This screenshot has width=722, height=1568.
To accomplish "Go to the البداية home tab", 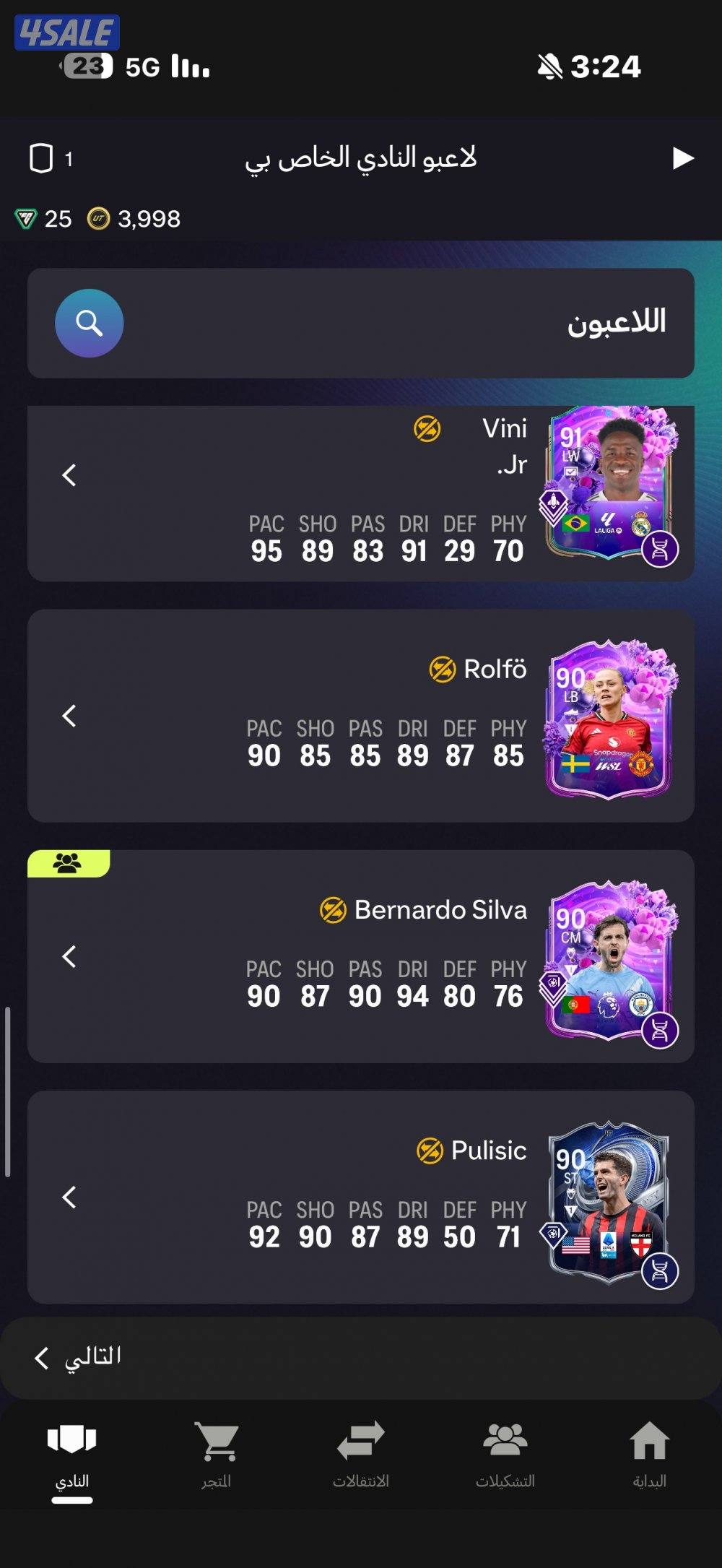I will coord(649,1454).
